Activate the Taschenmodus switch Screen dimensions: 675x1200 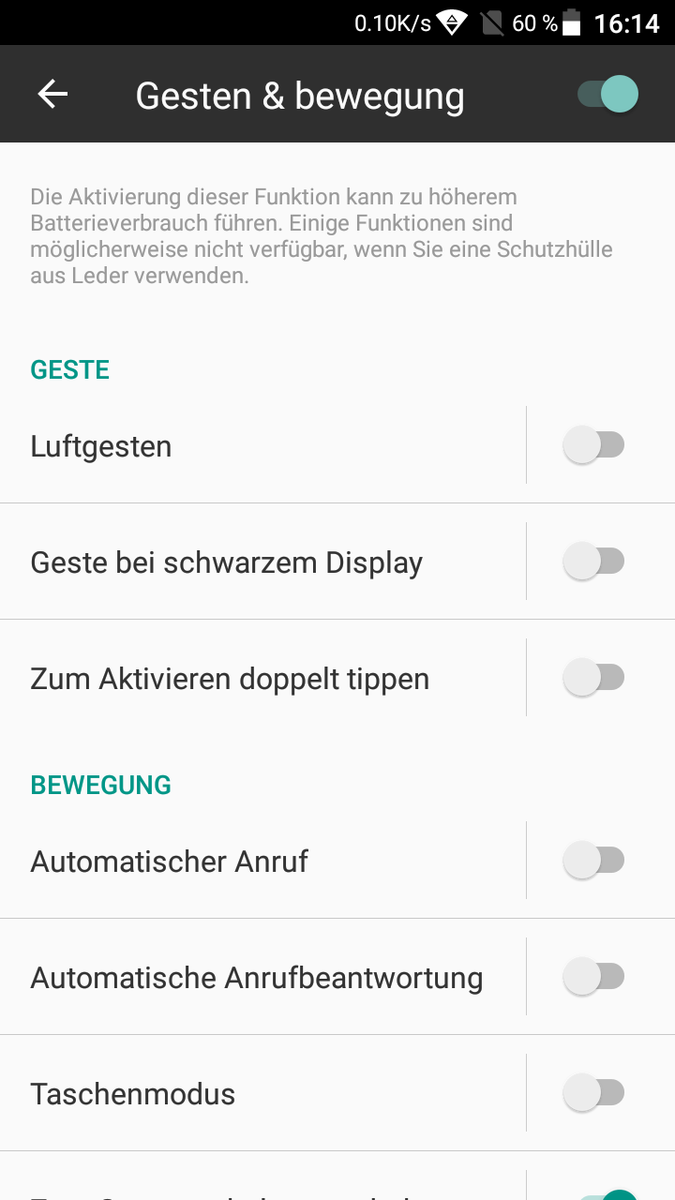coord(594,1093)
